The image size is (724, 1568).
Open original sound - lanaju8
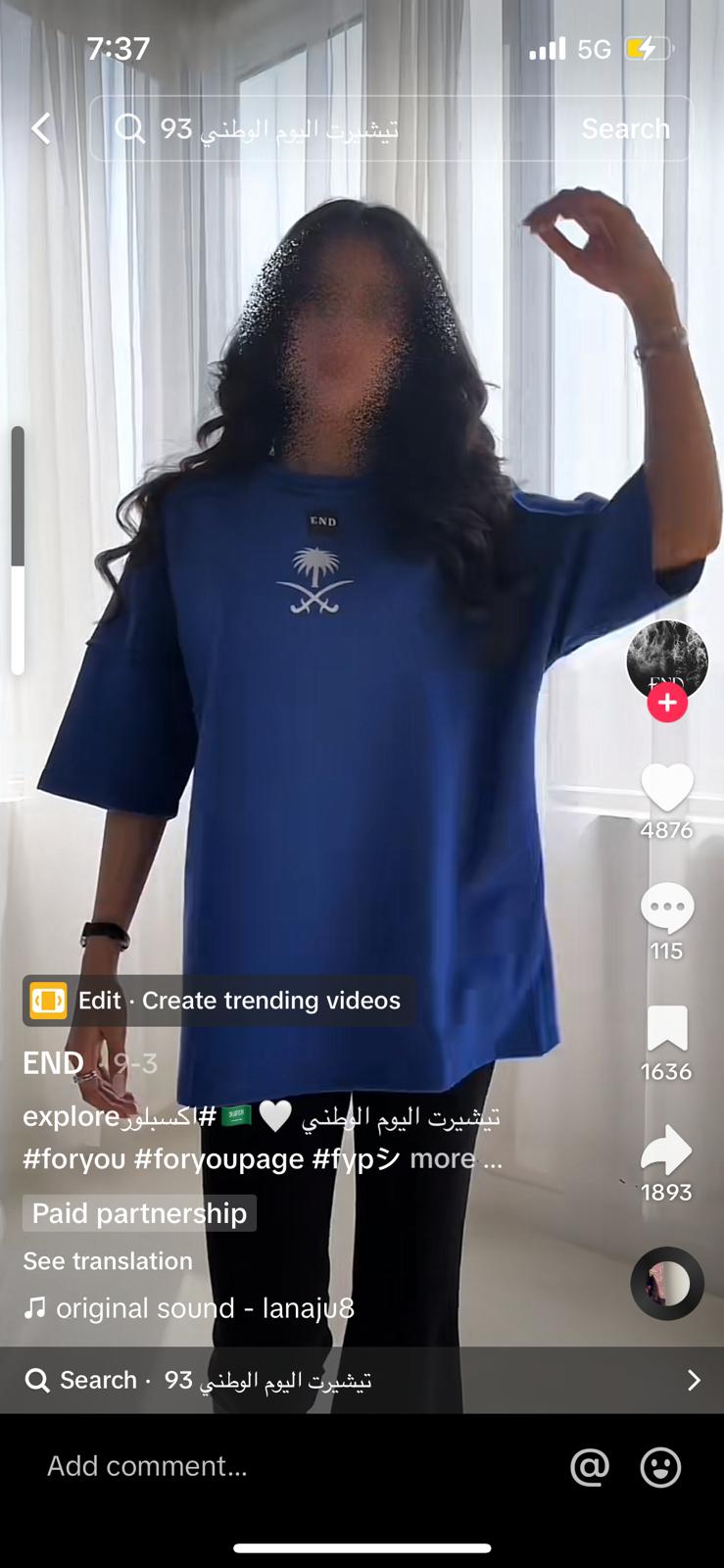tap(189, 1308)
